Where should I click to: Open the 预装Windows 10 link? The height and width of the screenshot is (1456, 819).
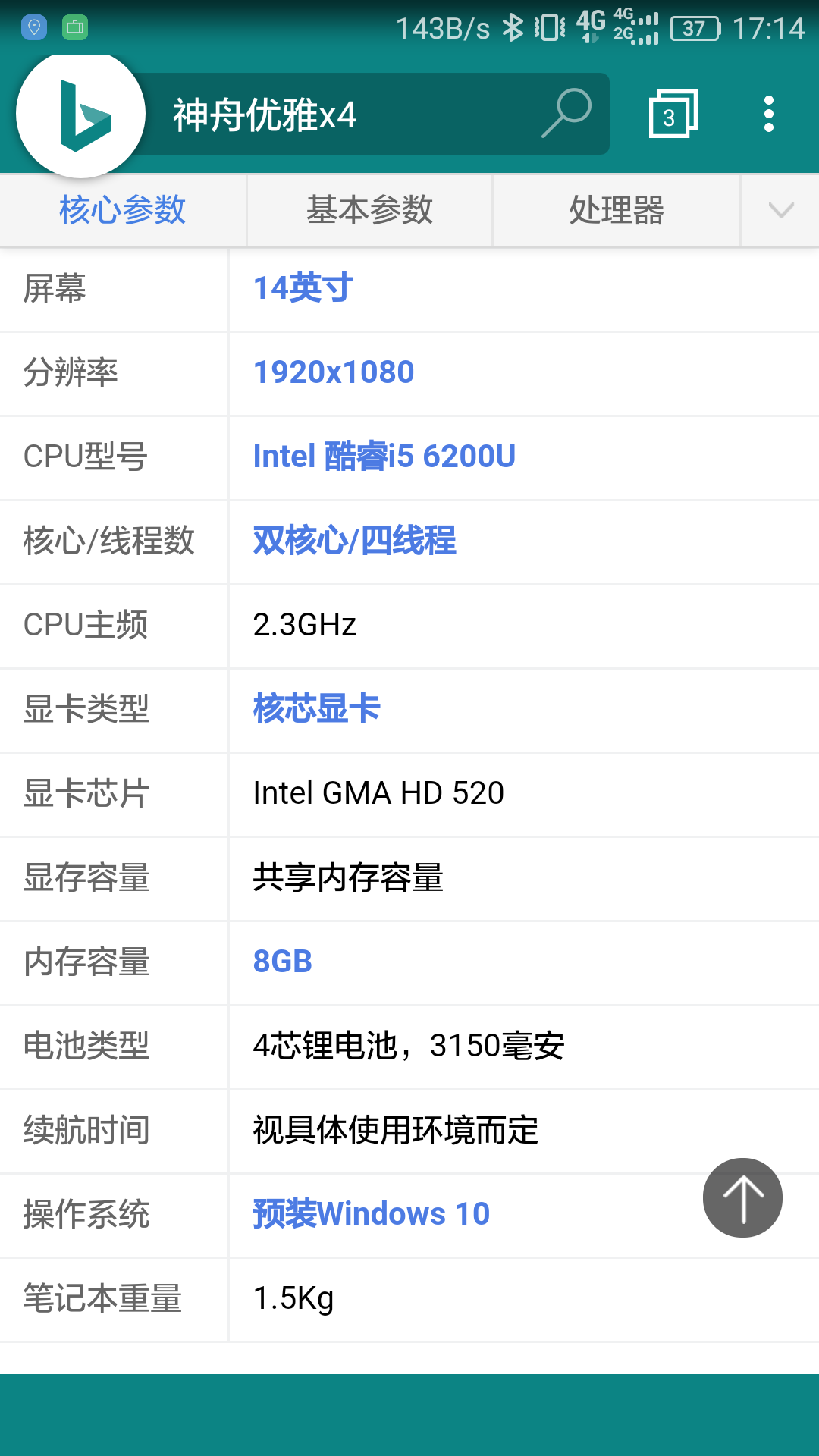point(371,1214)
